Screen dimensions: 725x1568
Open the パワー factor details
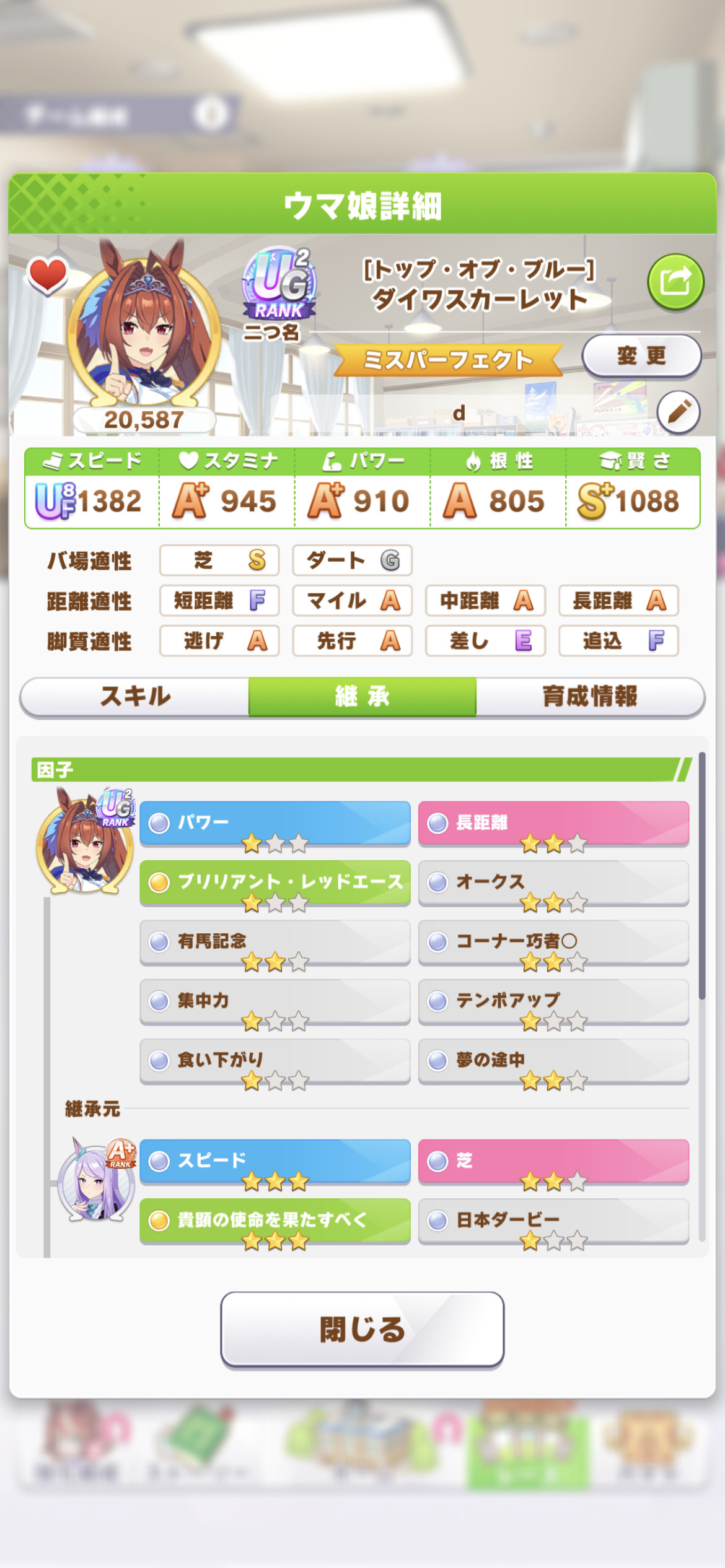[x=275, y=824]
